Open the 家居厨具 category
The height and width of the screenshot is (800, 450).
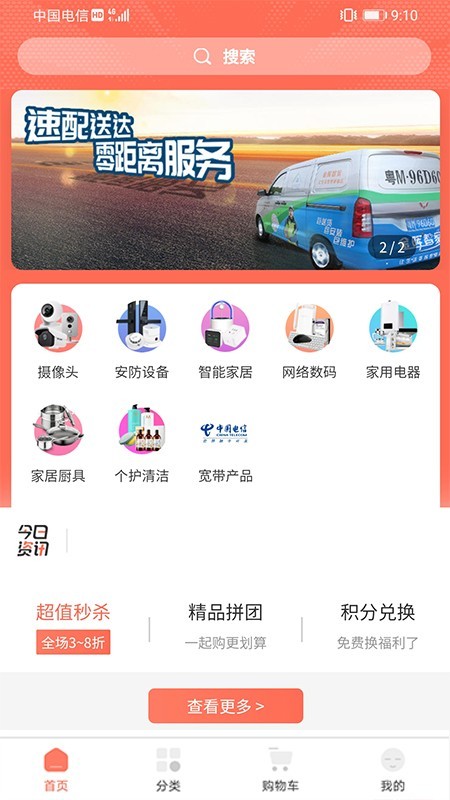pyautogui.click(x=58, y=444)
